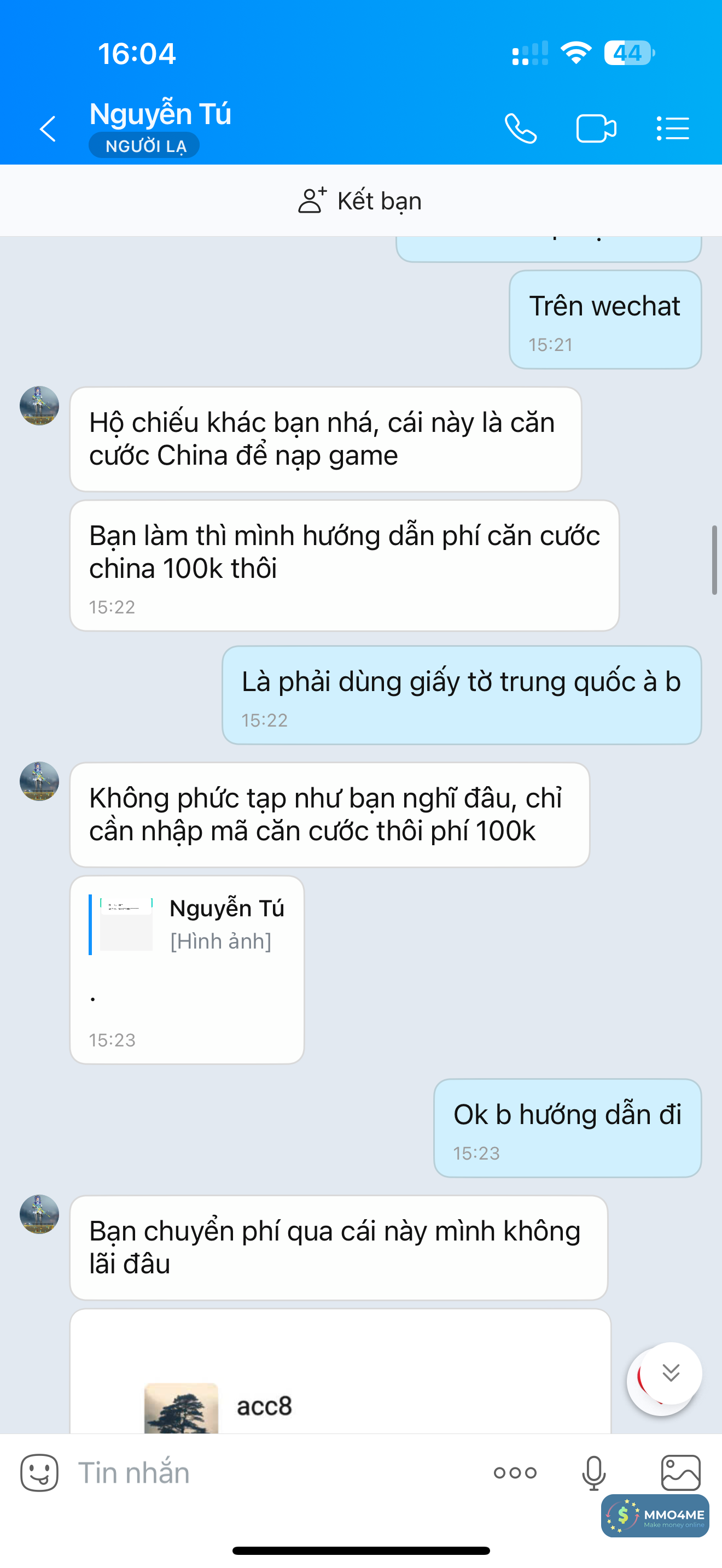Jump to the latest messages

(x=670, y=1373)
